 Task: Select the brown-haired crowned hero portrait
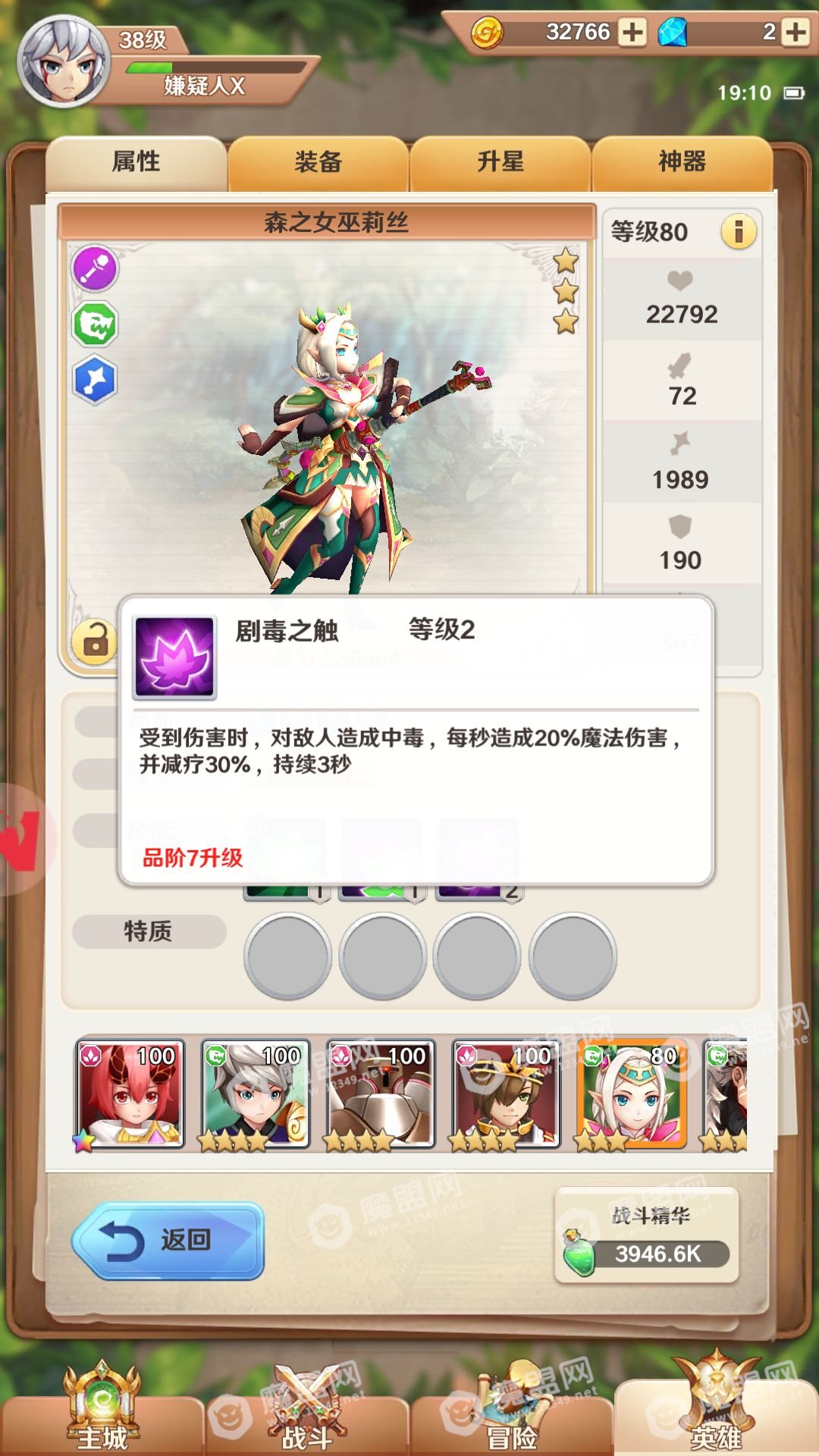pyautogui.click(x=506, y=1093)
